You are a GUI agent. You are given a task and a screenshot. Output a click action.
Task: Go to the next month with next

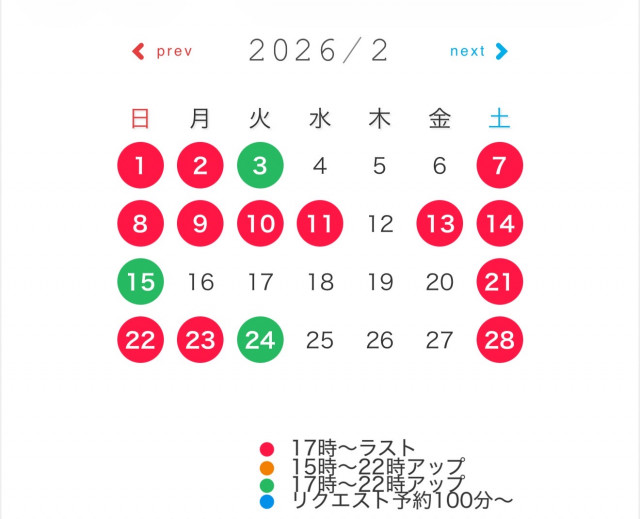tap(478, 51)
